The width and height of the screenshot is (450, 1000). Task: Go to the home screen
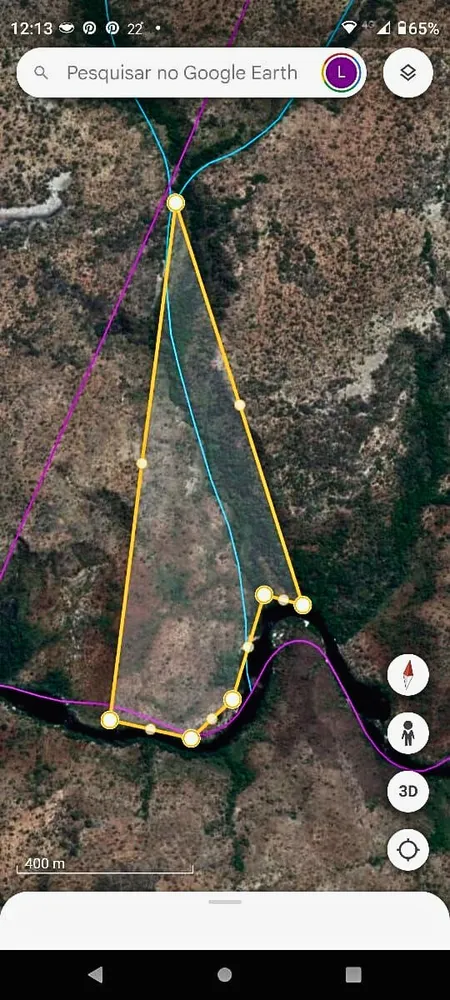tap(224, 974)
